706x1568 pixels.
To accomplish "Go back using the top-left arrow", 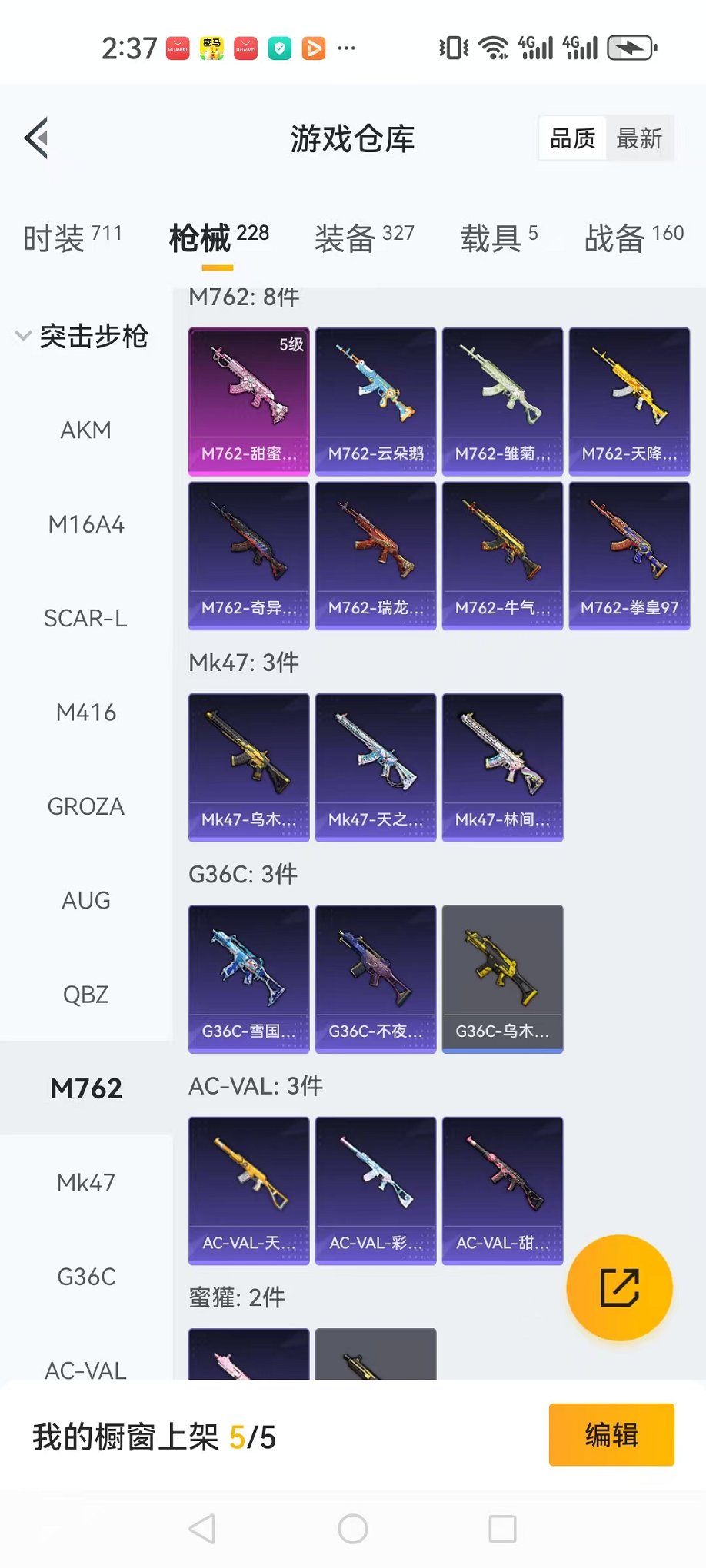I will 37,138.
